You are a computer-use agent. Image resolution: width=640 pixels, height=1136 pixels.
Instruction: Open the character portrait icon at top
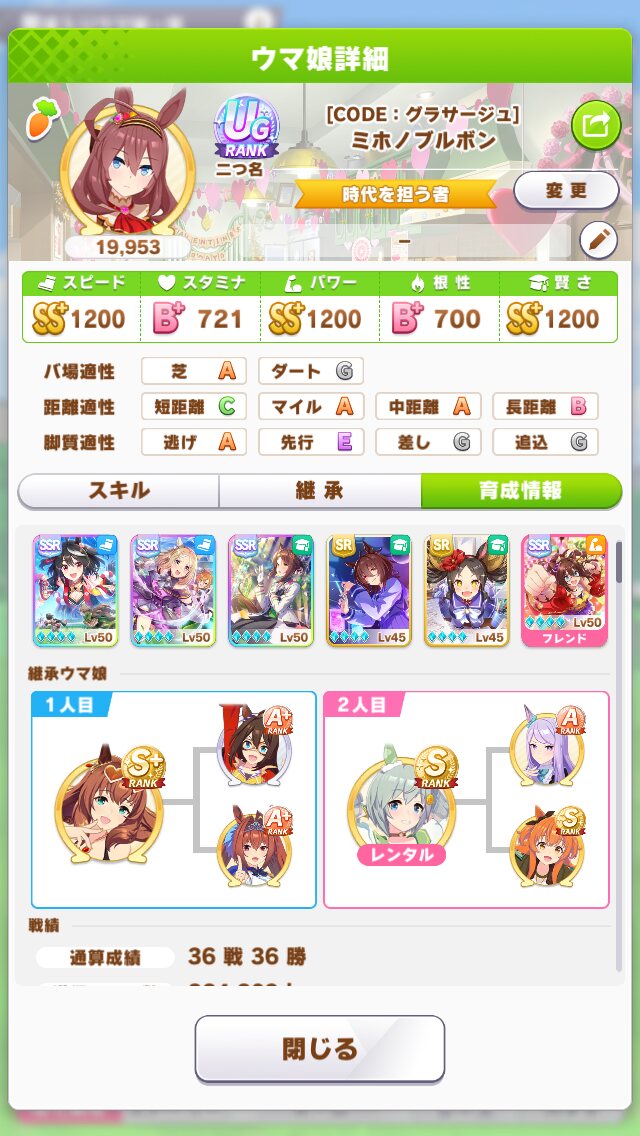128,169
